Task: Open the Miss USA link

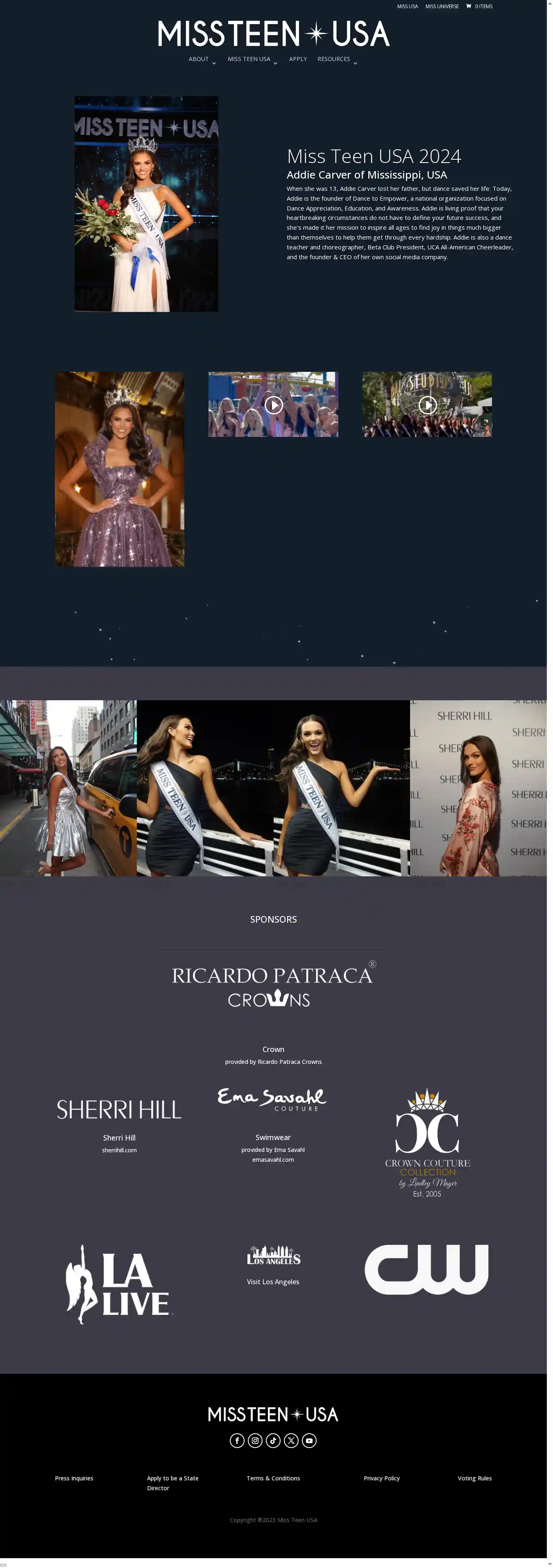Action: [x=407, y=7]
